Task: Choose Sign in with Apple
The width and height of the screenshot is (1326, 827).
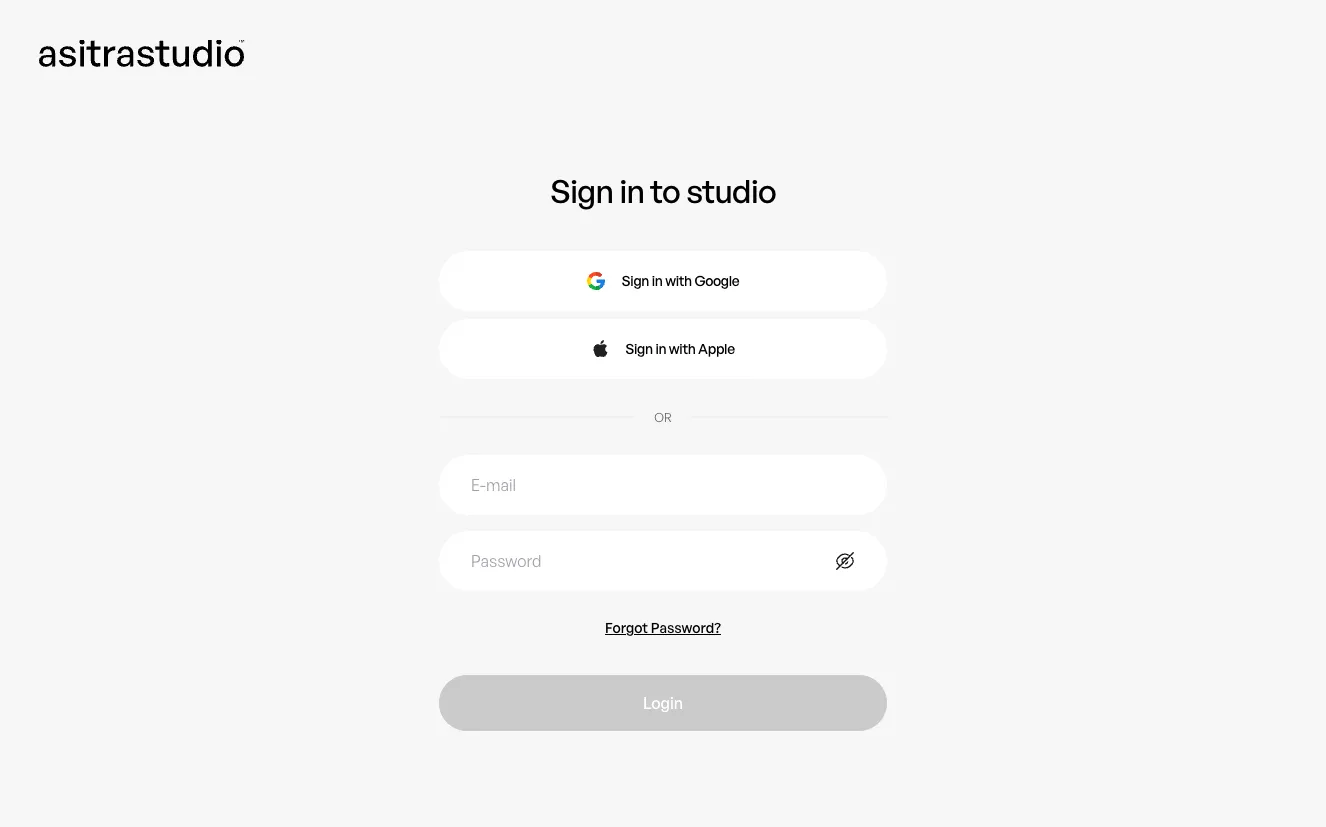Action: (x=663, y=349)
